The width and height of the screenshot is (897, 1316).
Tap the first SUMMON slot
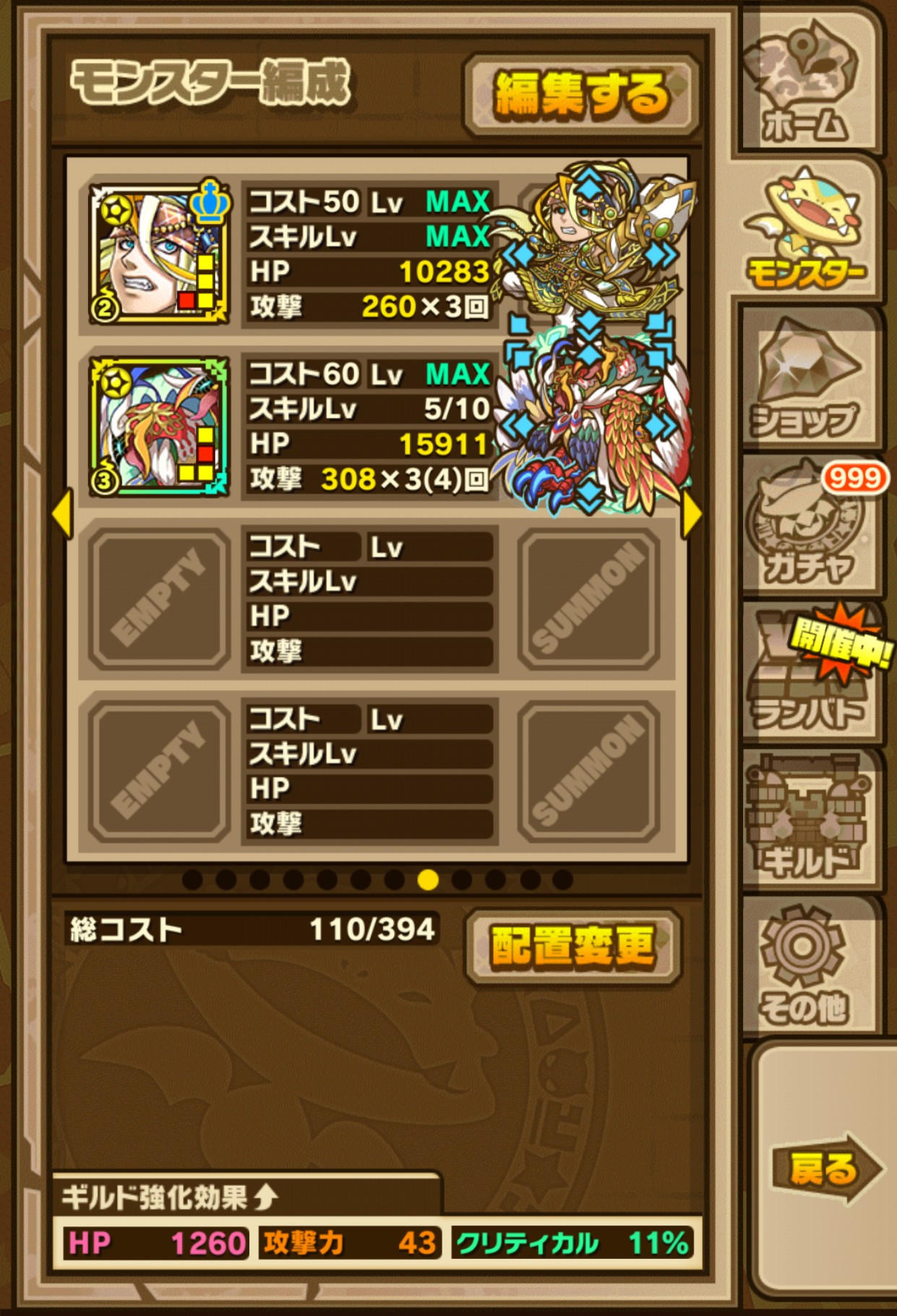coord(588,598)
